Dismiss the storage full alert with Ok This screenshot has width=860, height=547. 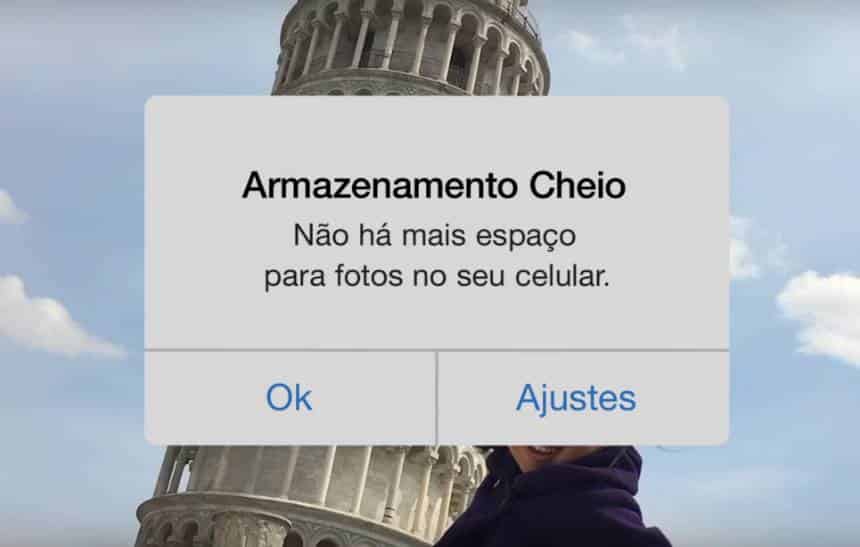tap(289, 398)
